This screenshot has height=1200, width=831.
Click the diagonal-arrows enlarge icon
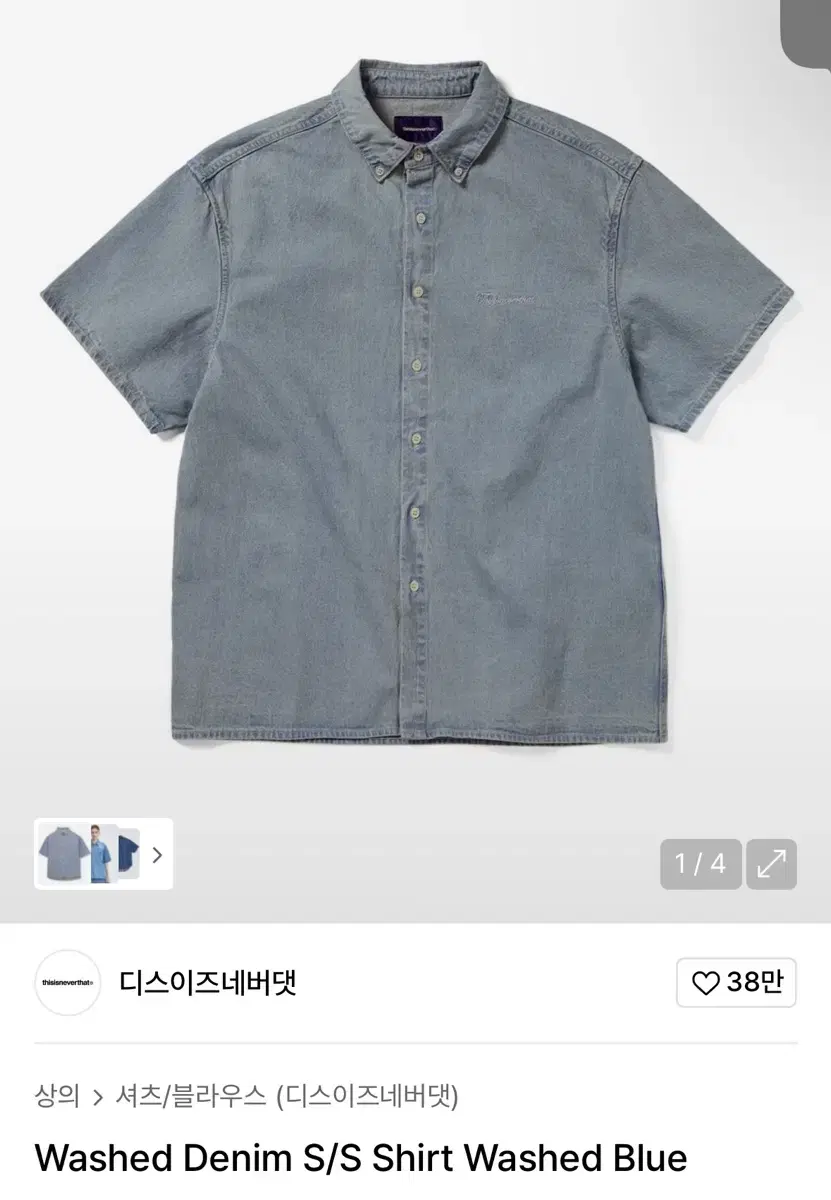tap(772, 864)
